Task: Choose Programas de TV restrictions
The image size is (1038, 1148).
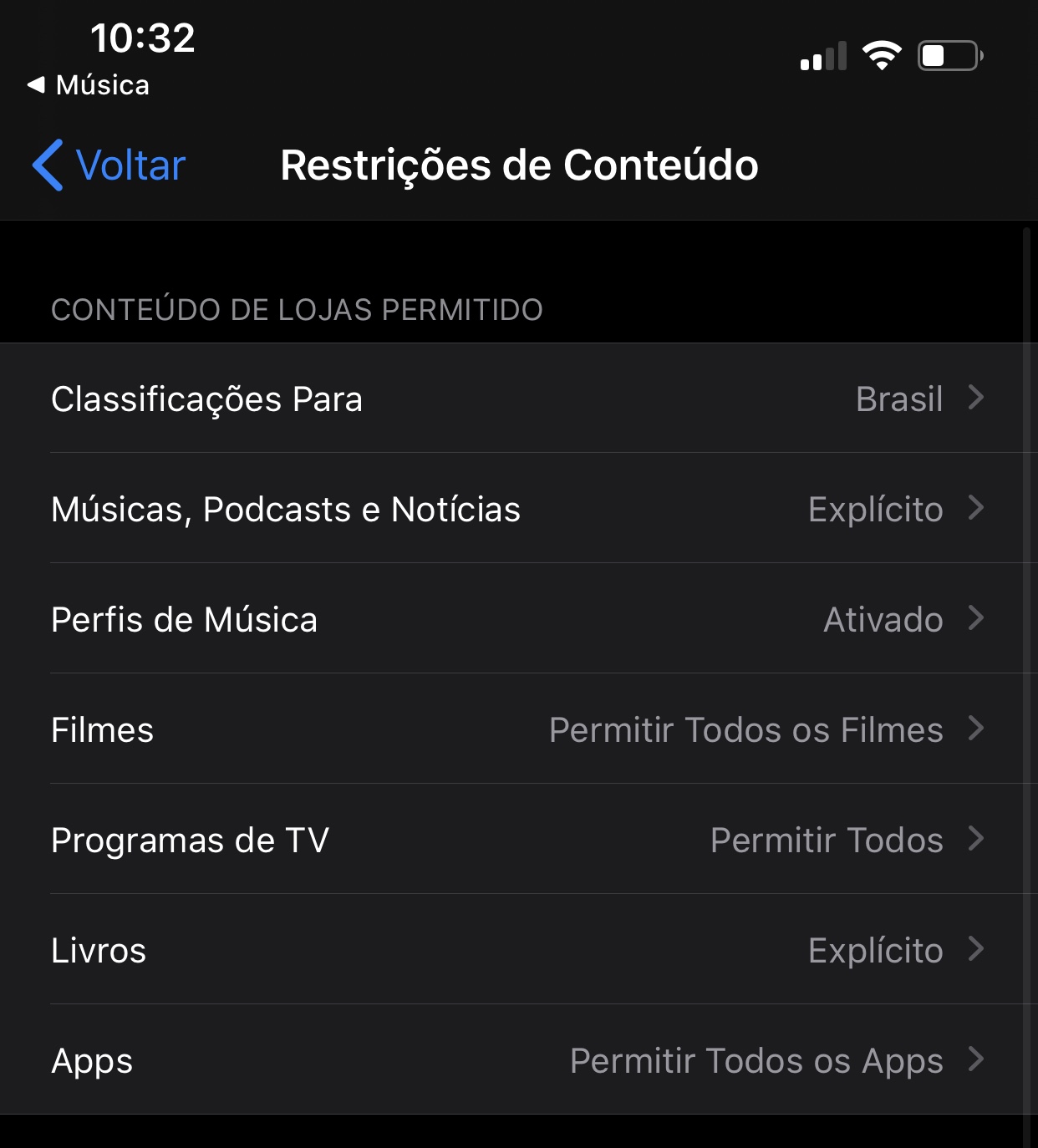Action: 518,840
